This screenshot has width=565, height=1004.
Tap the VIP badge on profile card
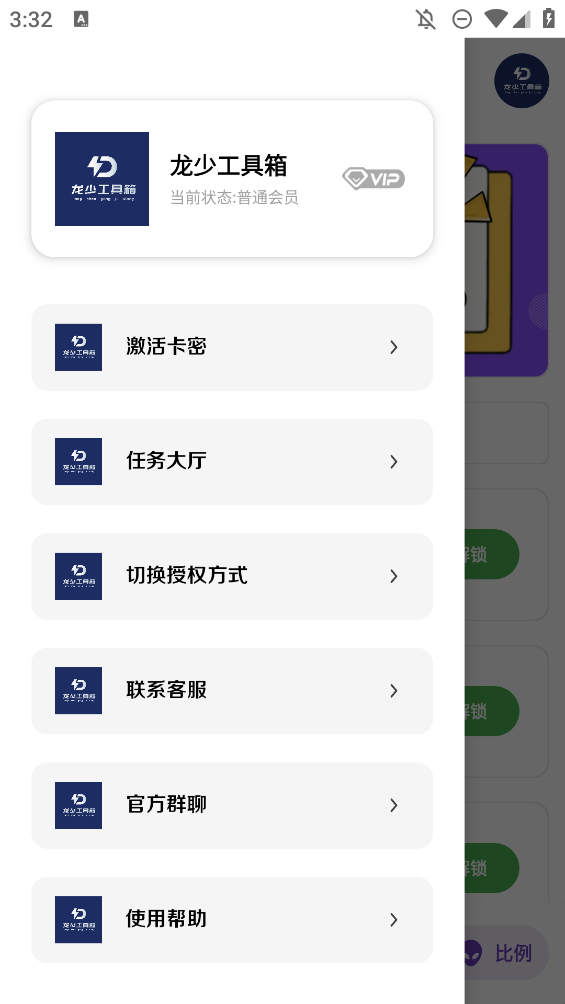(x=373, y=179)
